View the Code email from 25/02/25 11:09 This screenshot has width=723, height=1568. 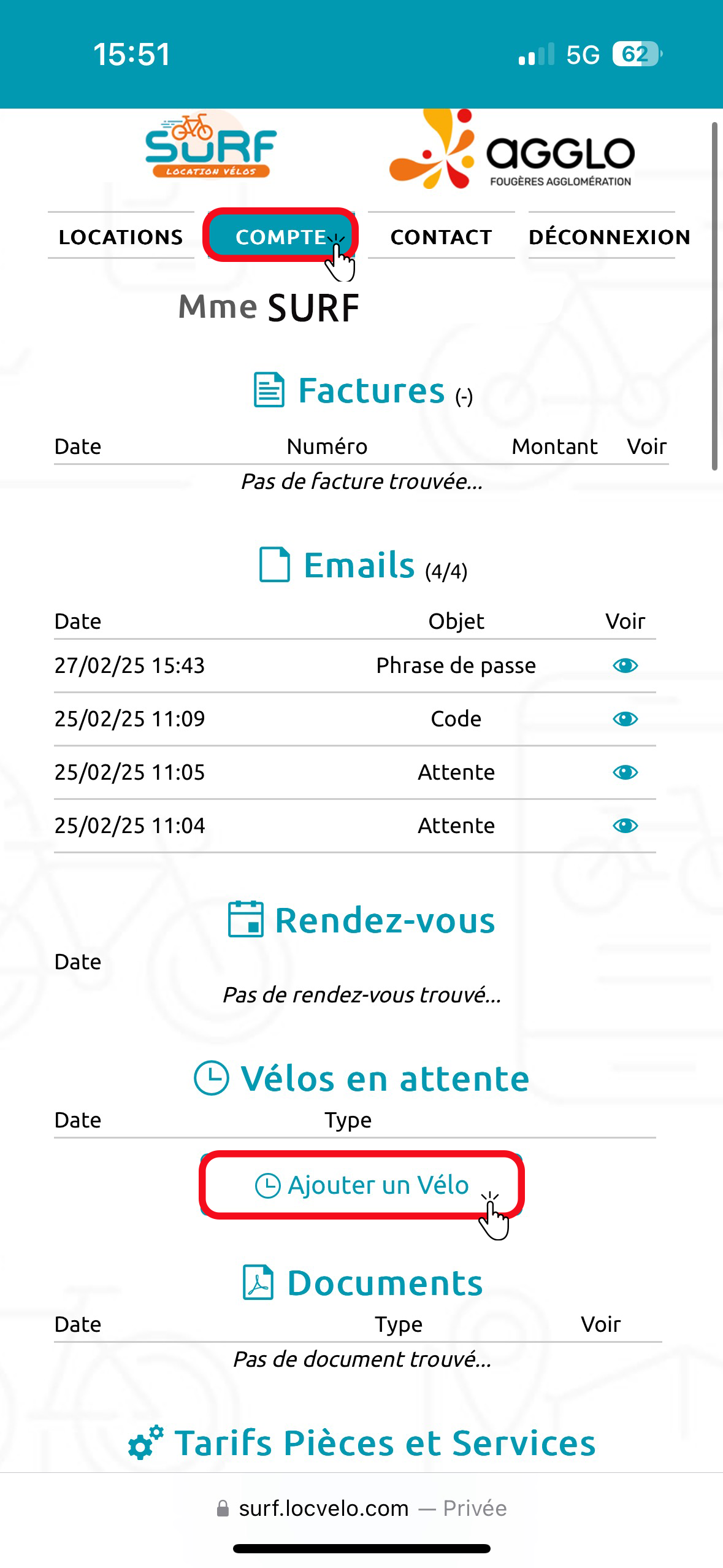point(625,719)
